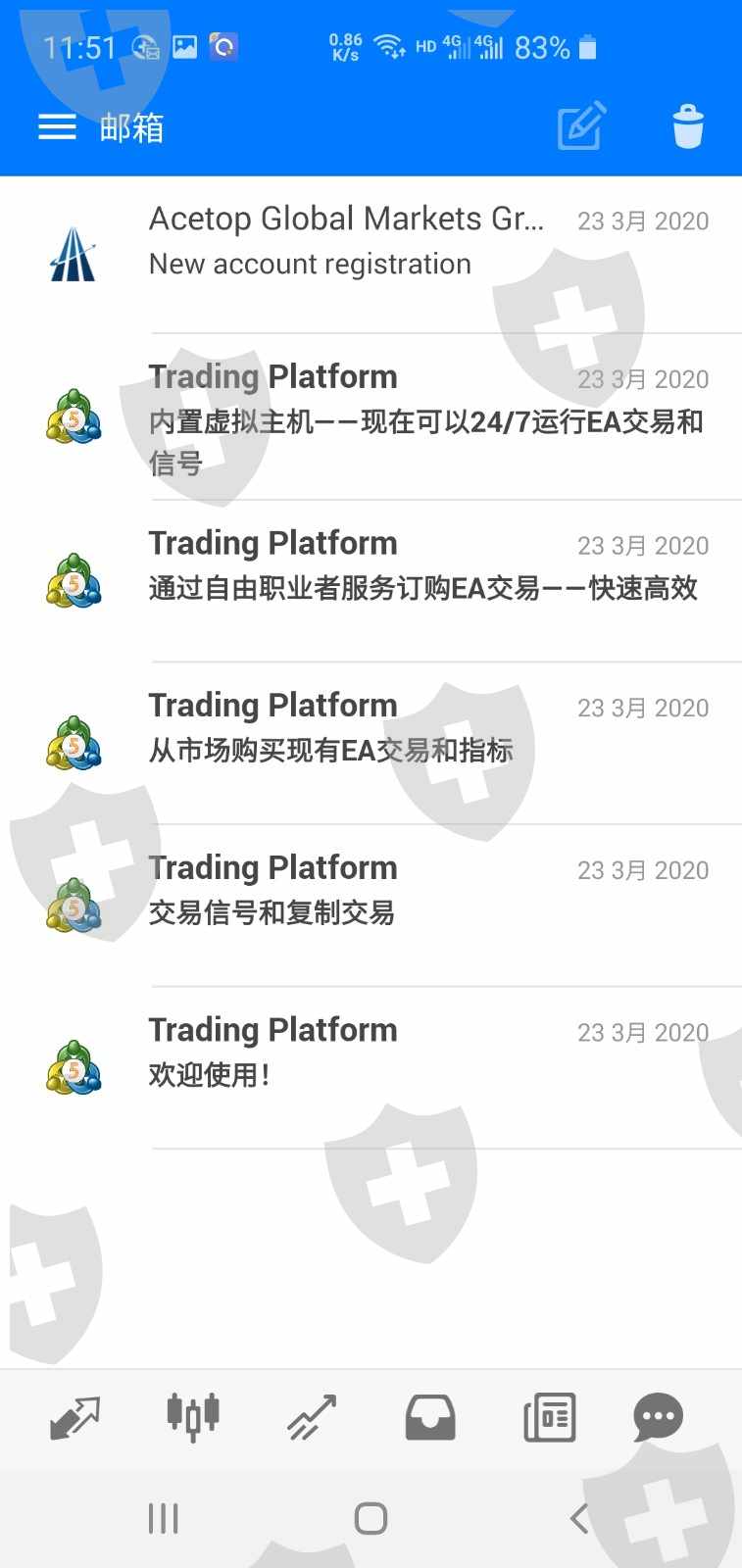Viewport: 742px width, 1568px height.
Task: Tap the system home button
Action: [371, 1519]
